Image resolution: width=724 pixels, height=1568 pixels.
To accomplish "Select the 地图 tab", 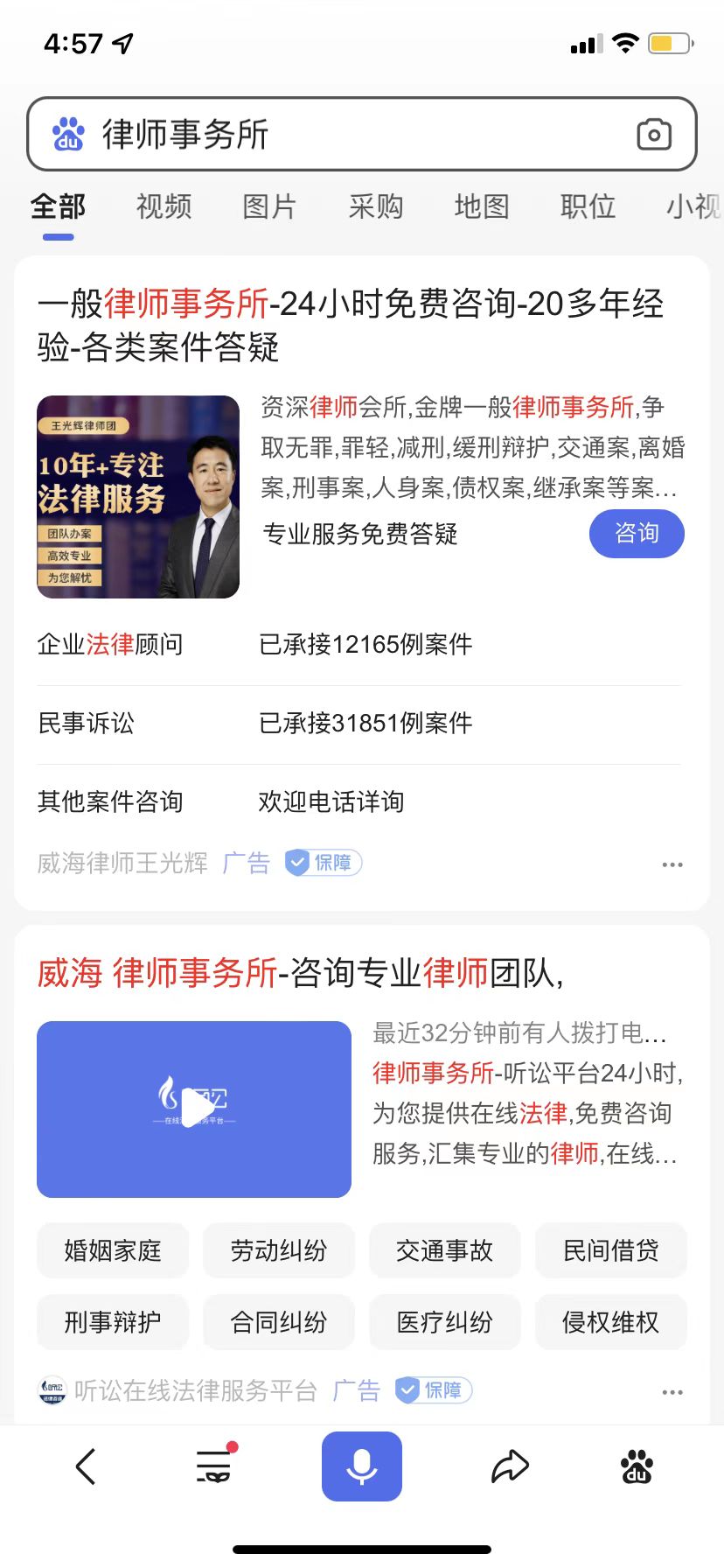I will pyautogui.click(x=482, y=206).
